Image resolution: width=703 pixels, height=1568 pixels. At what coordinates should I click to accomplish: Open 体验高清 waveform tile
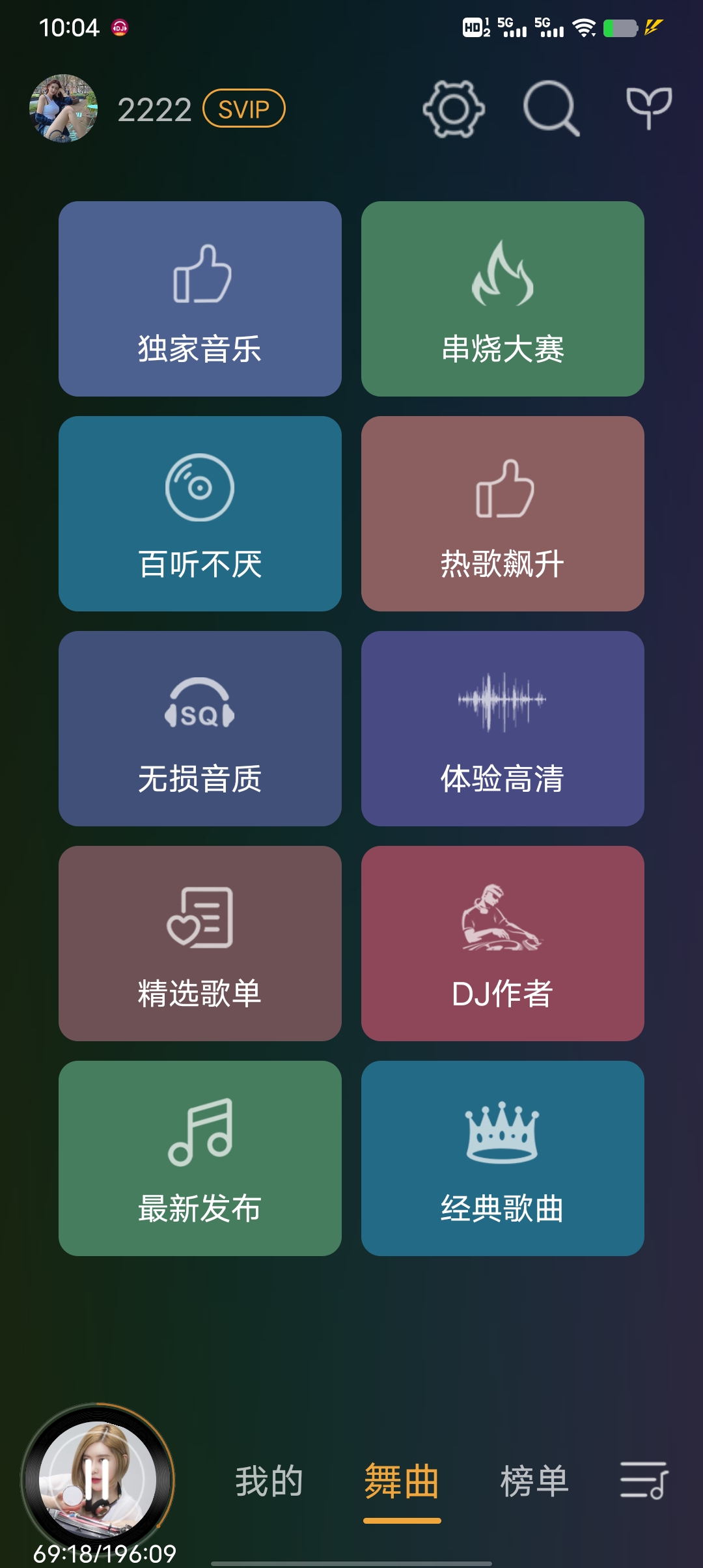502,731
